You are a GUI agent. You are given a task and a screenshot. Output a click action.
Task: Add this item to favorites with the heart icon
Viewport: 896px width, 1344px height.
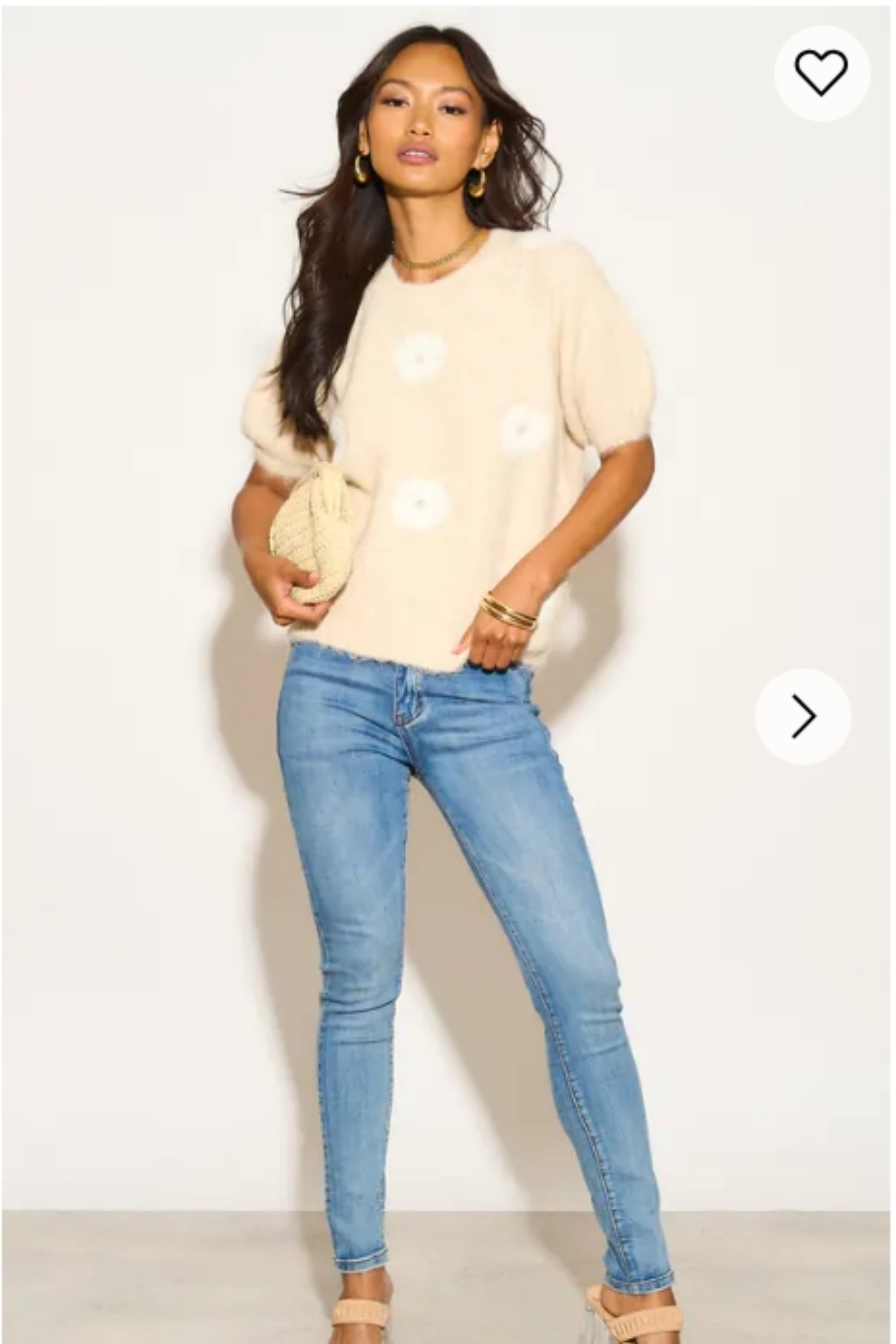click(x=822, y=73)
